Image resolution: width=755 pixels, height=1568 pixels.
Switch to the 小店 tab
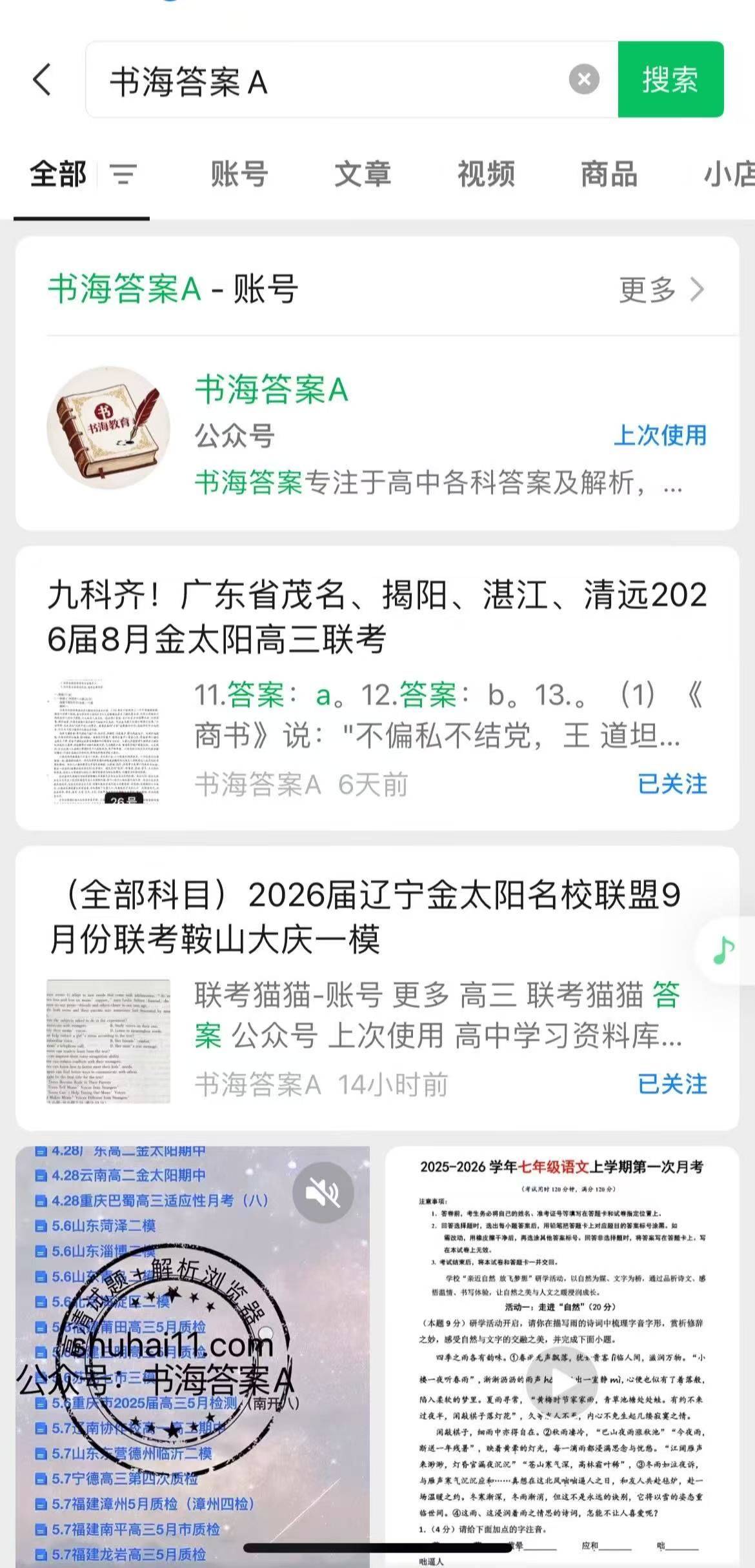(x=729, y=175)
